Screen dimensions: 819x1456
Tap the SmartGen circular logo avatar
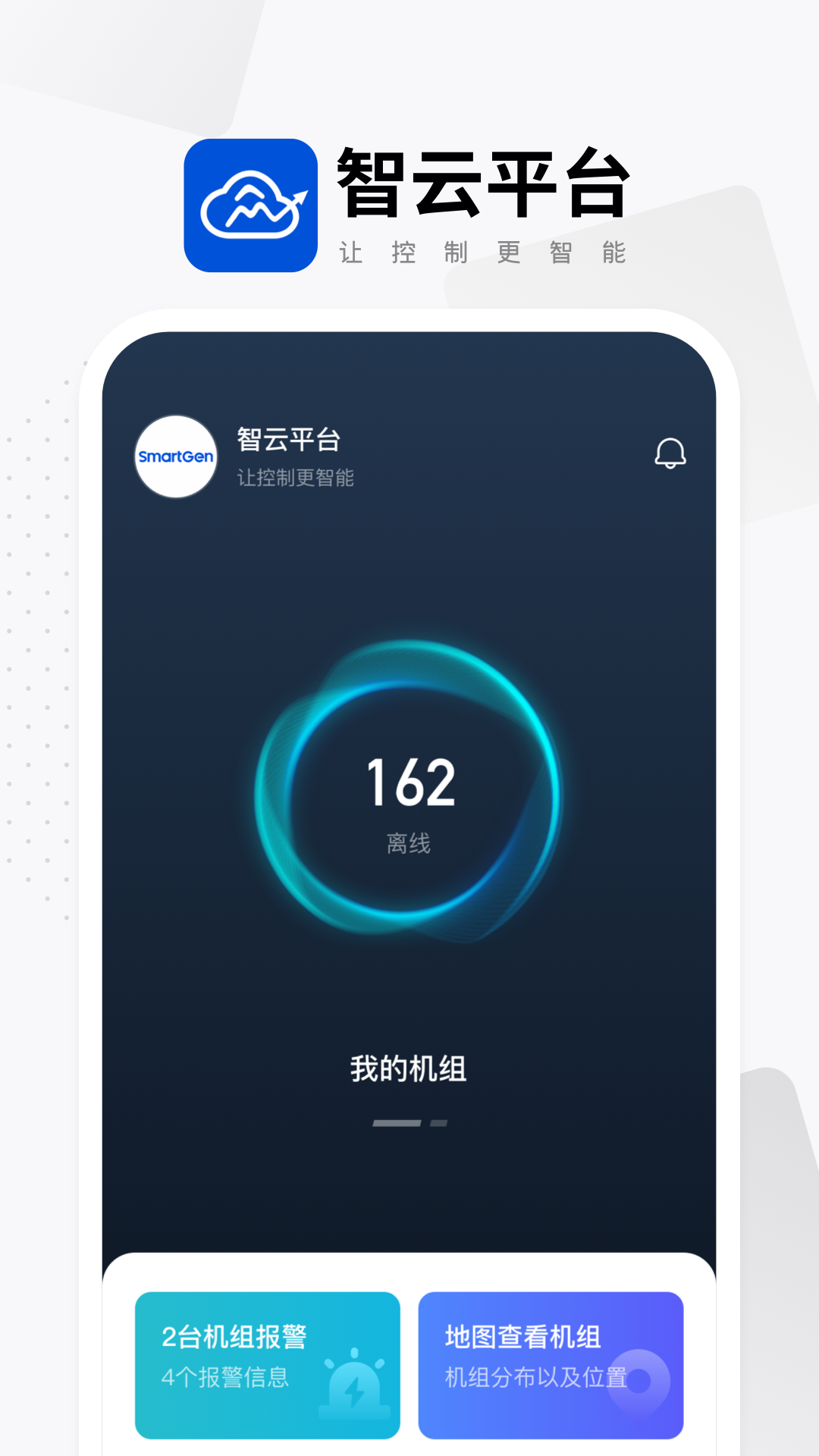[176, 458]
